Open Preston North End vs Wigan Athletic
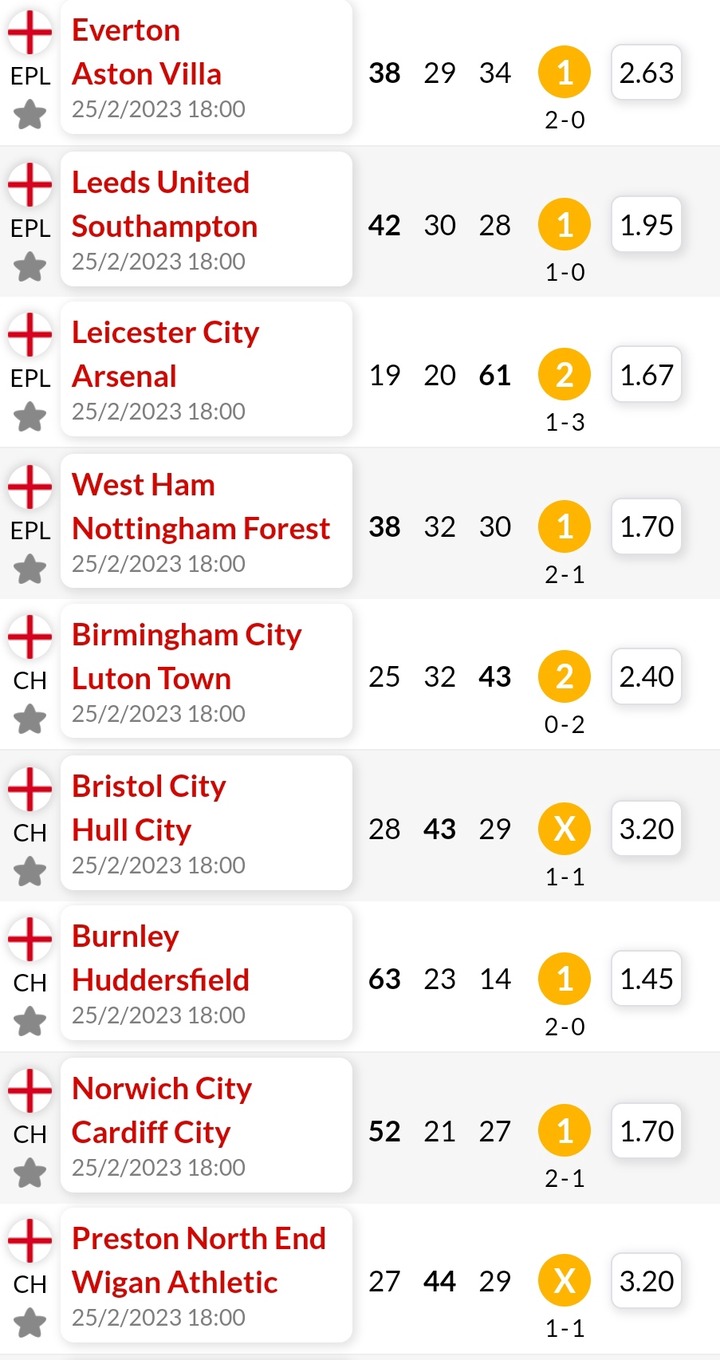 coord(206,1275)
